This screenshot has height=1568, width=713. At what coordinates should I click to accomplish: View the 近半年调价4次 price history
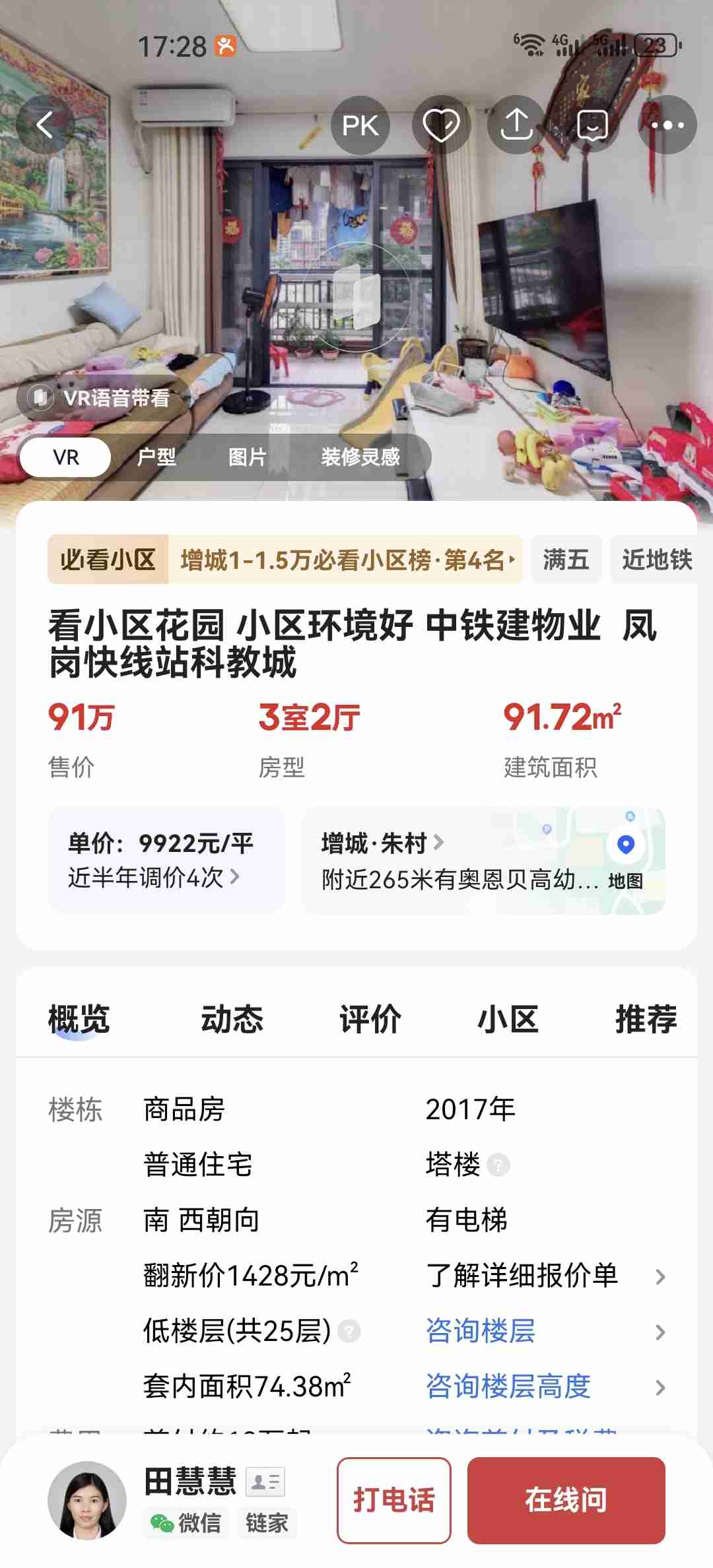point(154,878)
